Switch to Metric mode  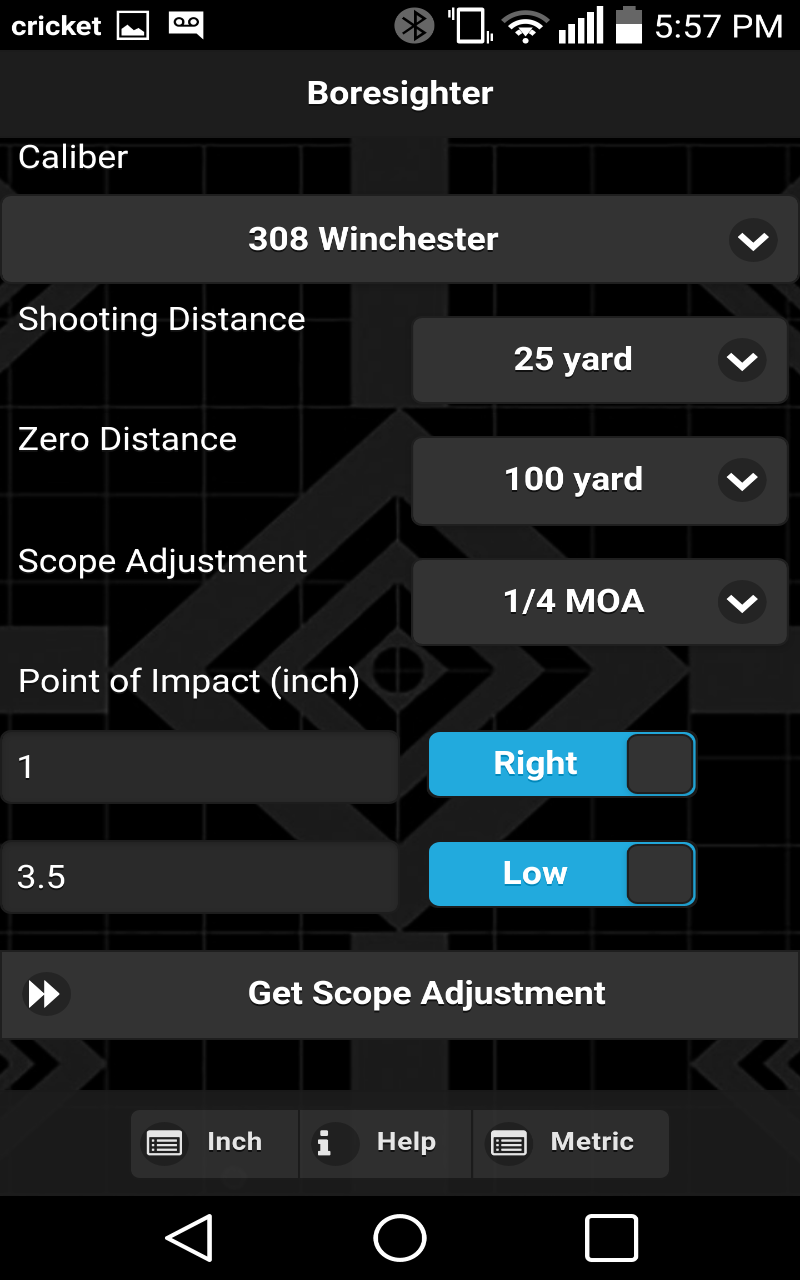coord(570,1143)
